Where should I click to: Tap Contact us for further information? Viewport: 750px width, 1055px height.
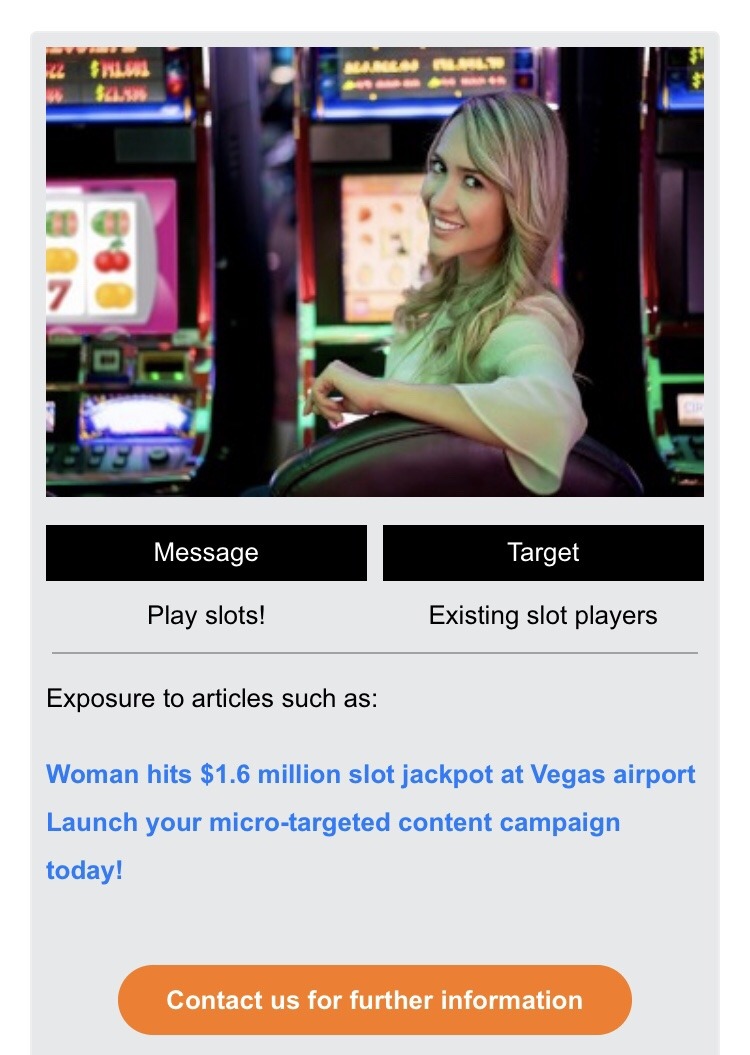pos(374,1000)
